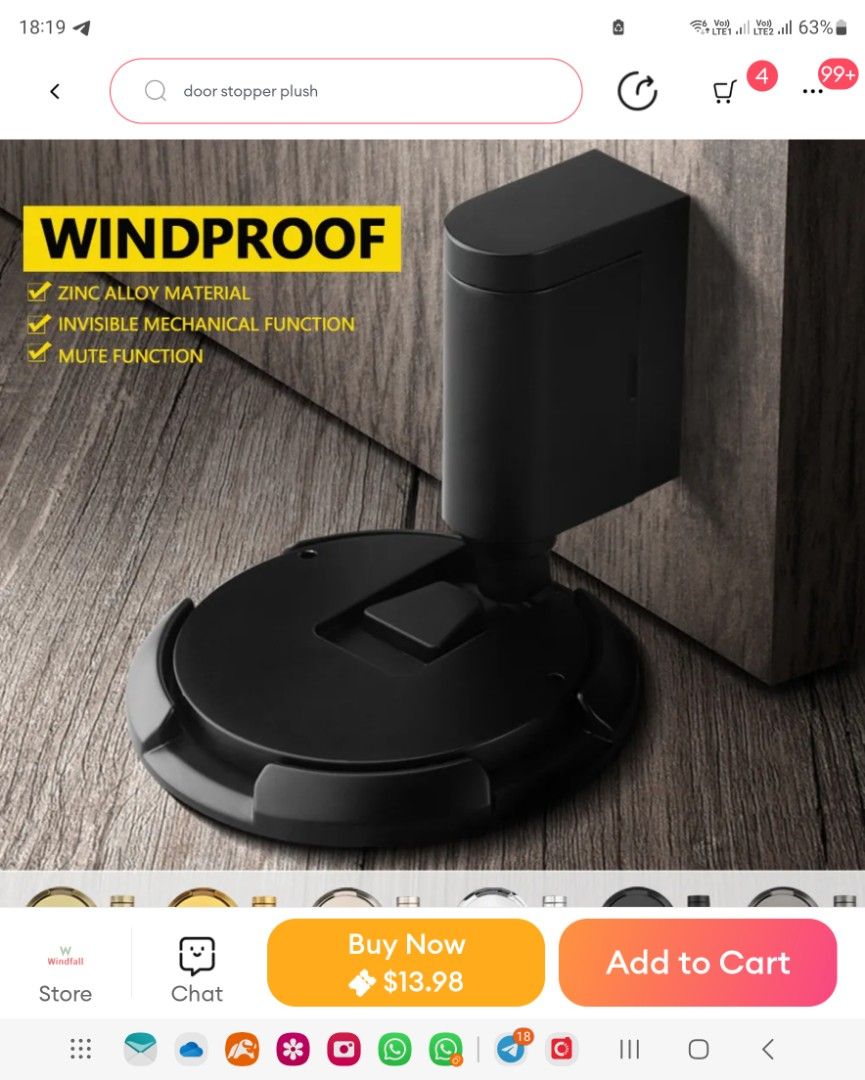This screenshot has height=1080, width=865.
Task: Tap the search box showing door stopper plush
Action: pyautogui.click(x=345, y=91)
